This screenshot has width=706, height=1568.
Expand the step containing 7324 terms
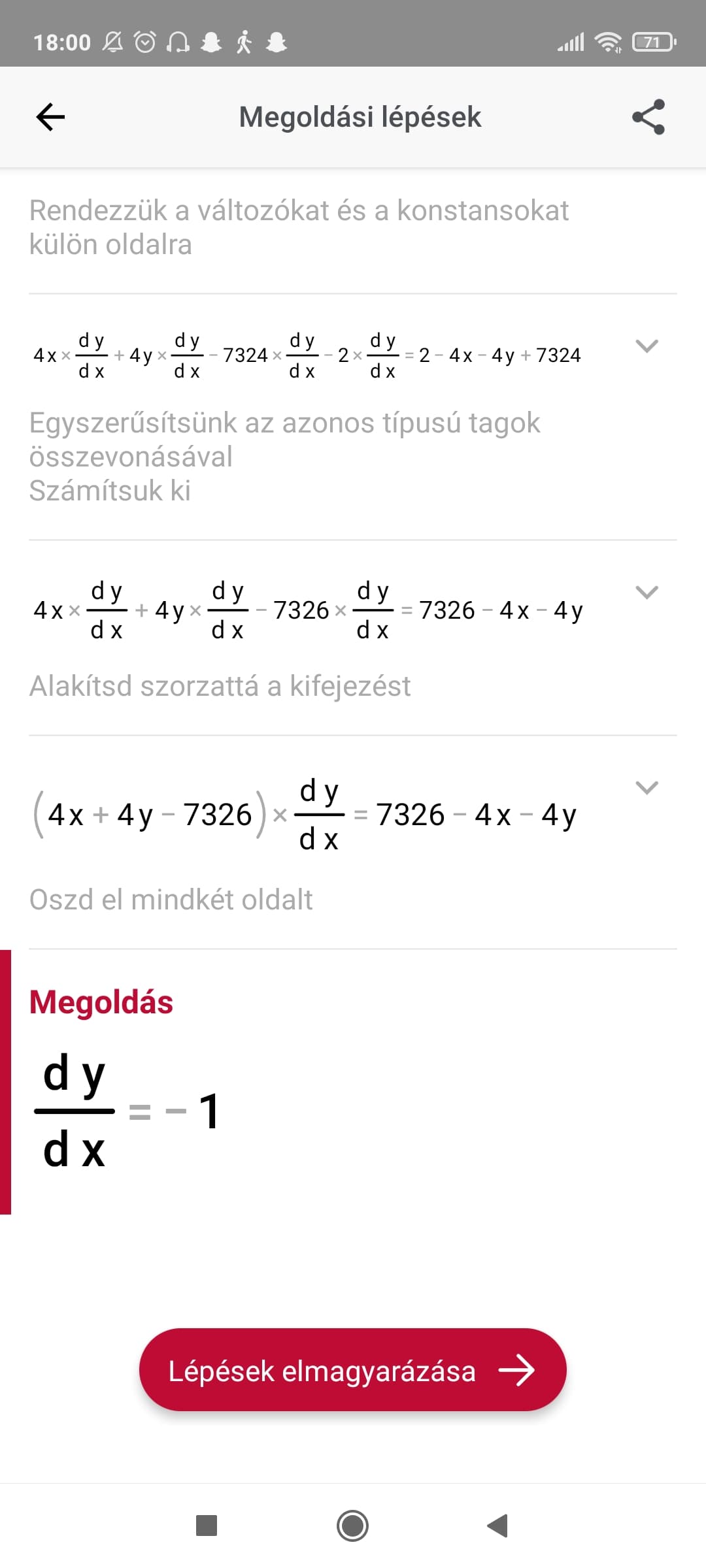coord(647,346)
